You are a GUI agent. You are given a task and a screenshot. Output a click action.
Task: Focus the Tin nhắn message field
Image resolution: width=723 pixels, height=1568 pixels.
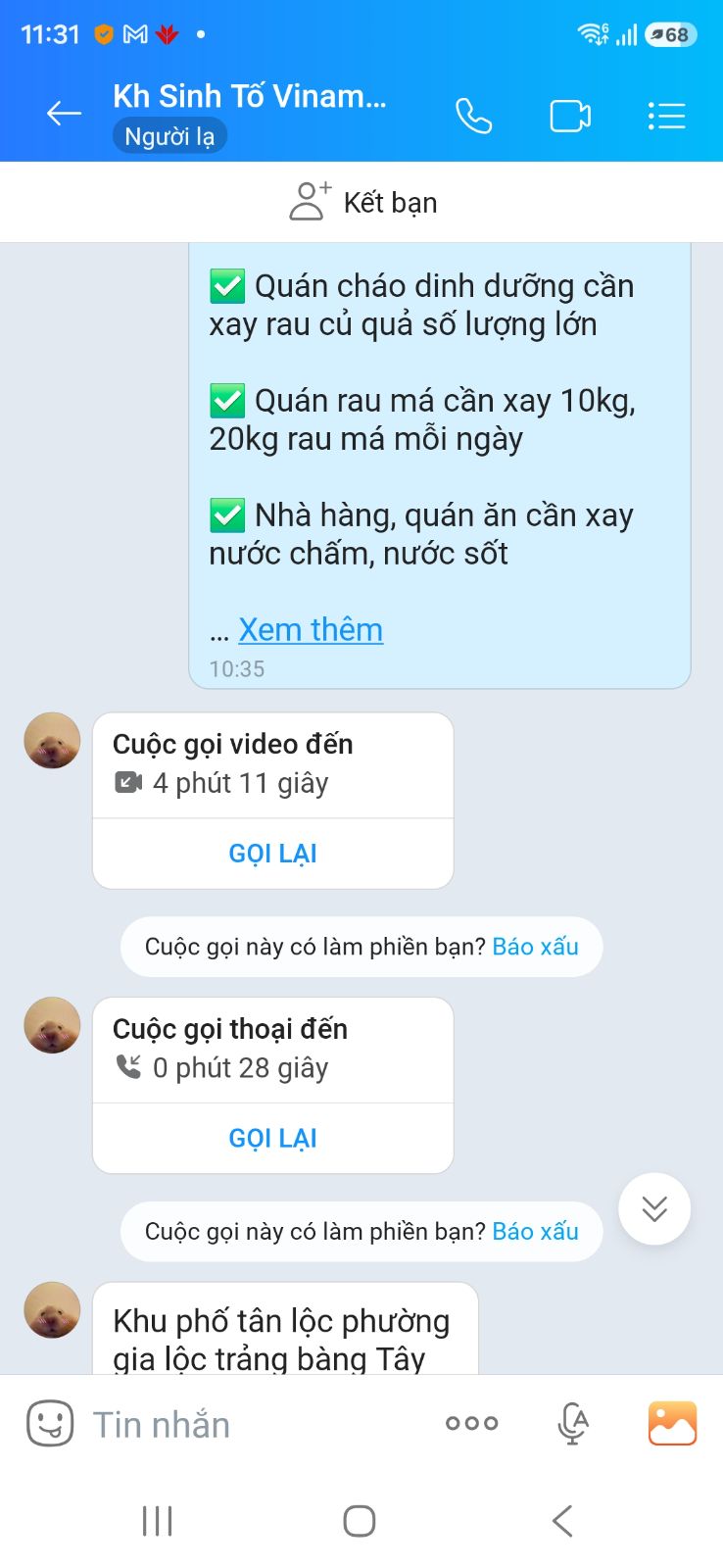(x=255, y=1424)
